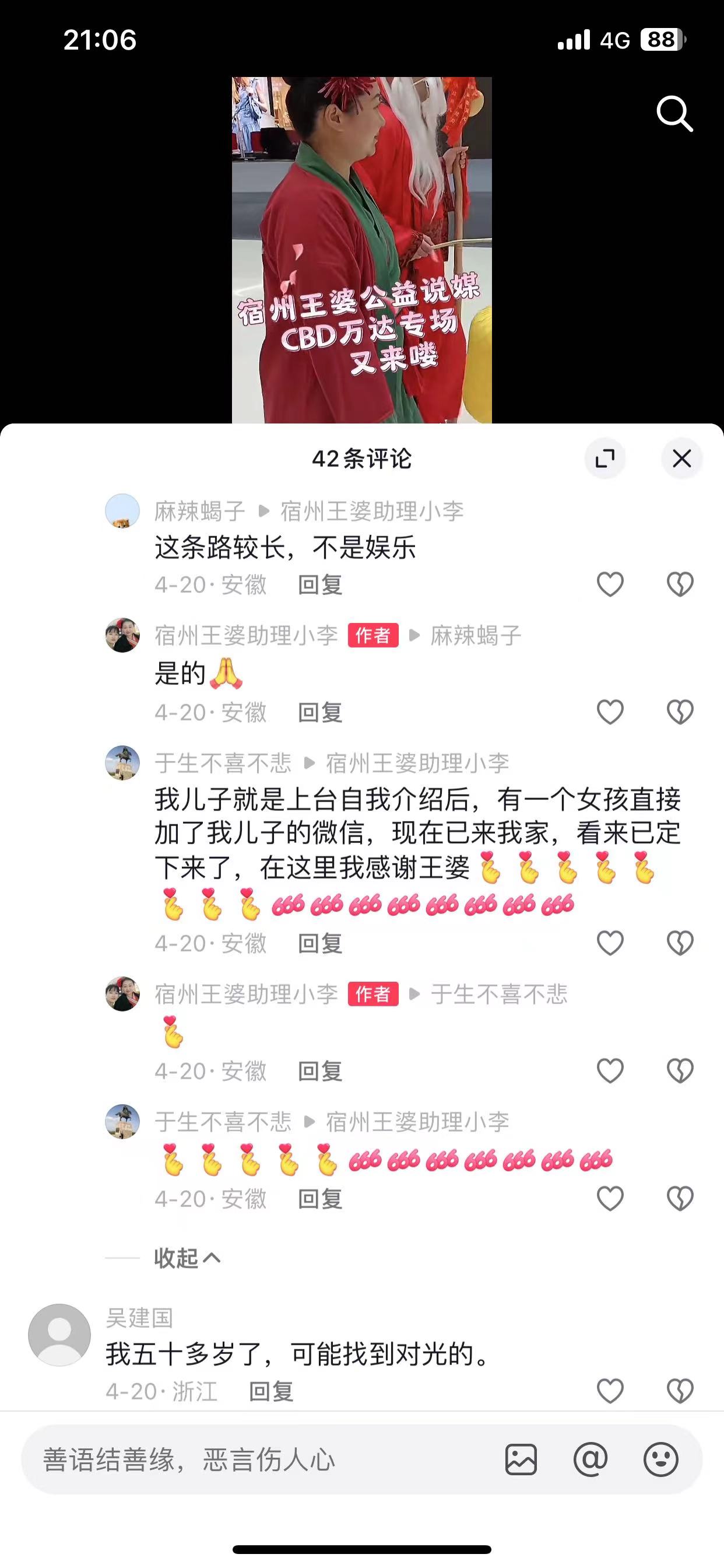Close the 42条评论 comments panel
724x1568 pixels.
[681, 459]
